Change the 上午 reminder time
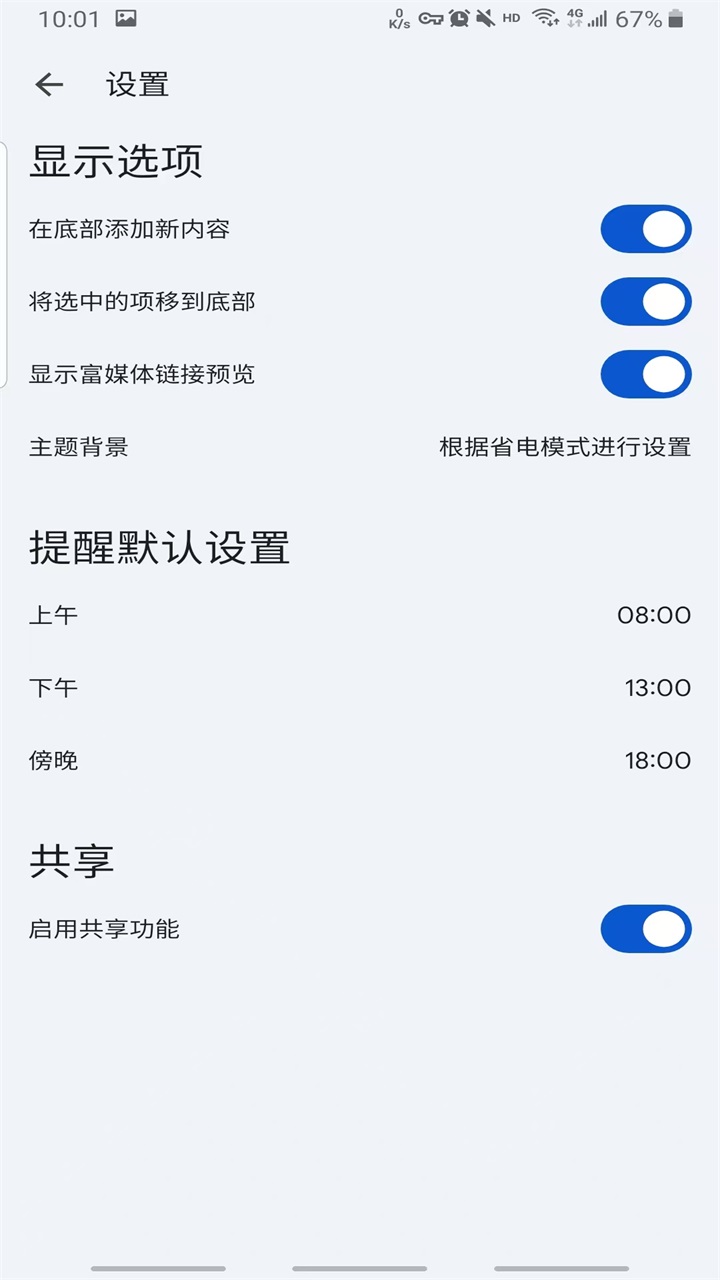The width and height of the screenshot is (720, 1280). point(360,615)
